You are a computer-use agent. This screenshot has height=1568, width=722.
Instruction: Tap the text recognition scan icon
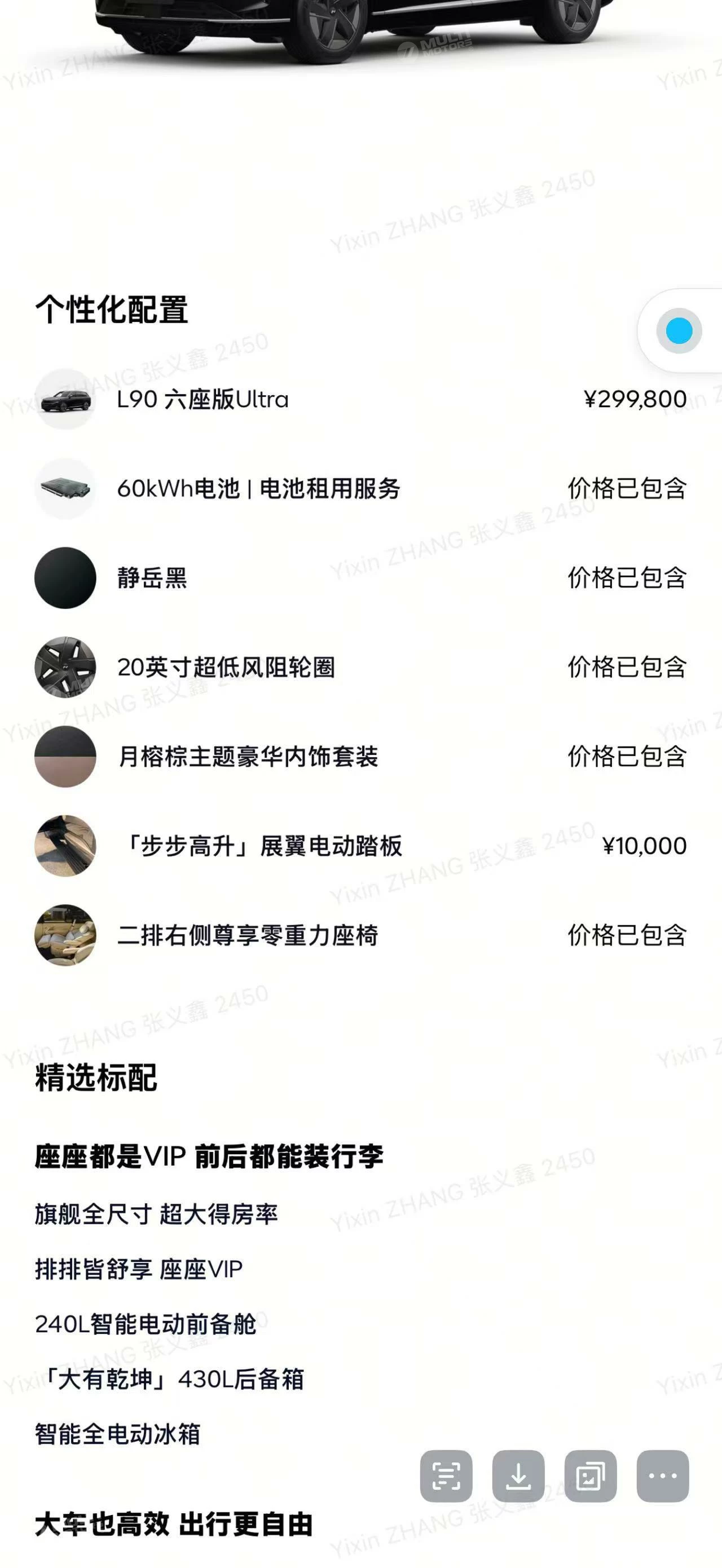pos(446,1476)
